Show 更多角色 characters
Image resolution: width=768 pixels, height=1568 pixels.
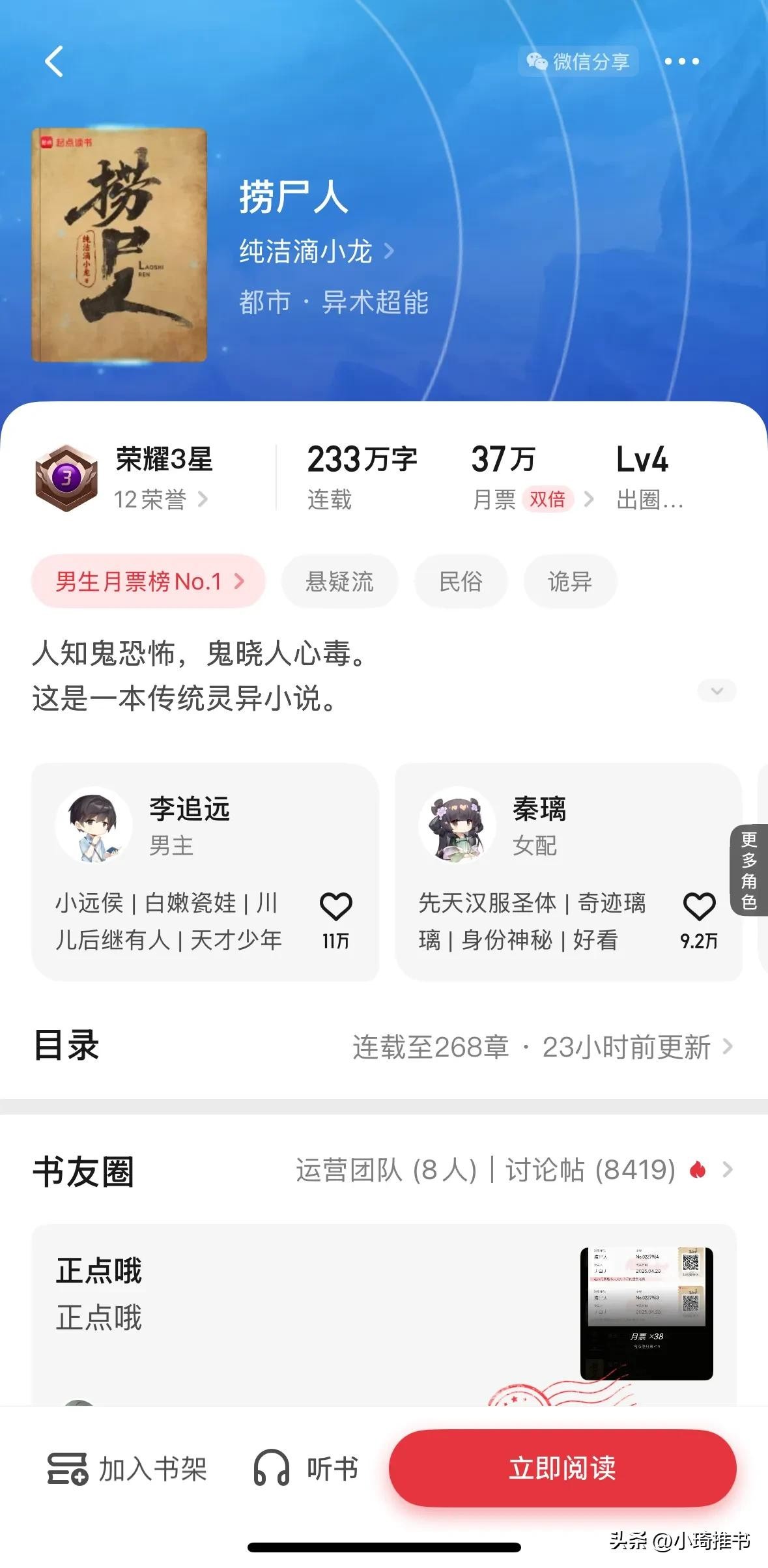pos(749,870)
